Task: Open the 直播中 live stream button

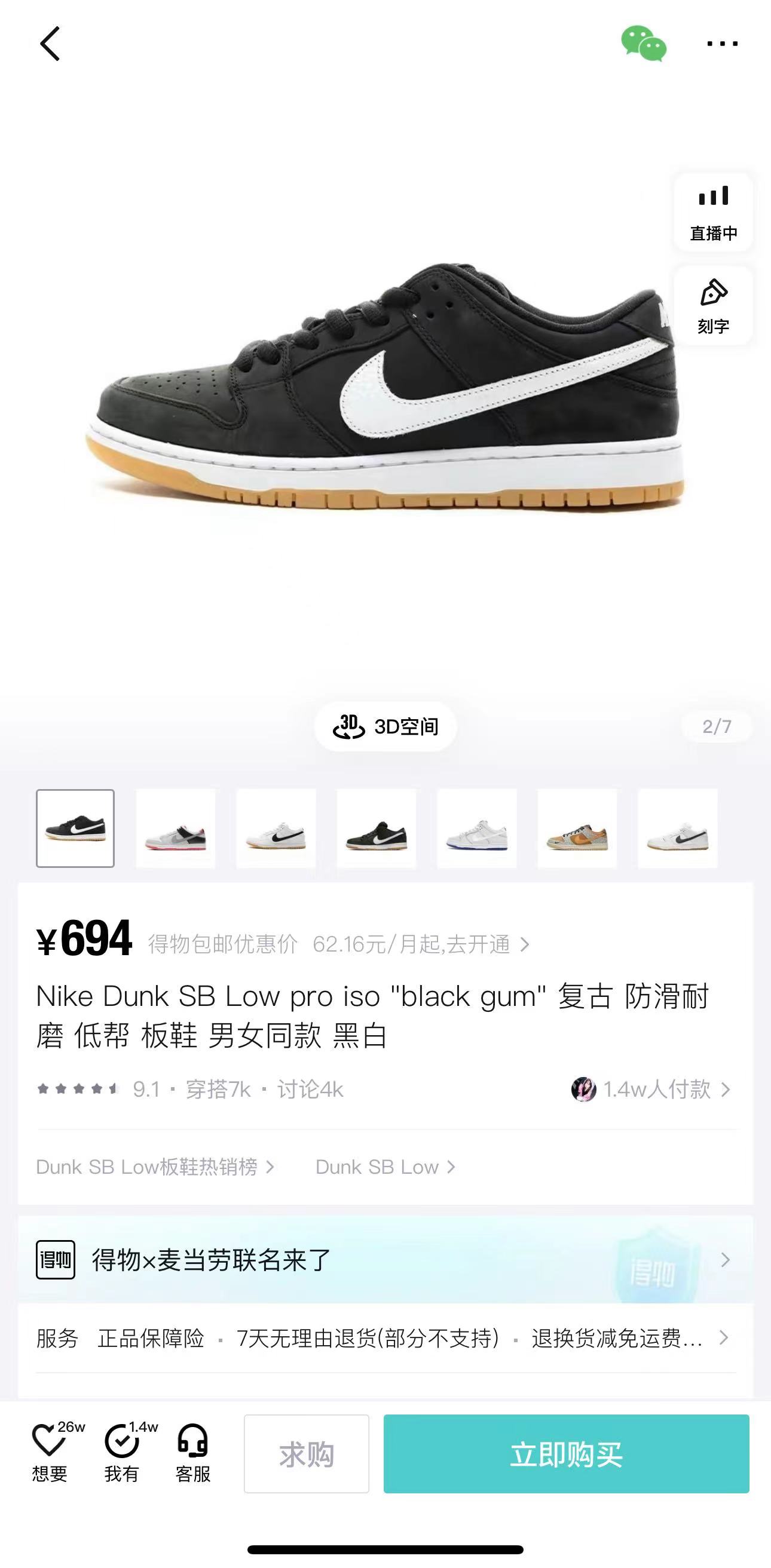Action: click(713, 213)
